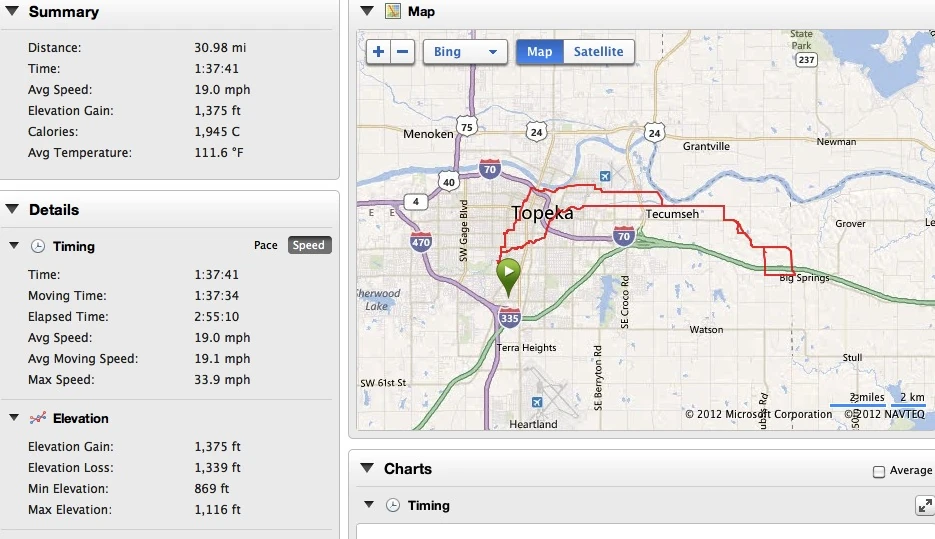Select the Map view mode

tap(540, 51)
